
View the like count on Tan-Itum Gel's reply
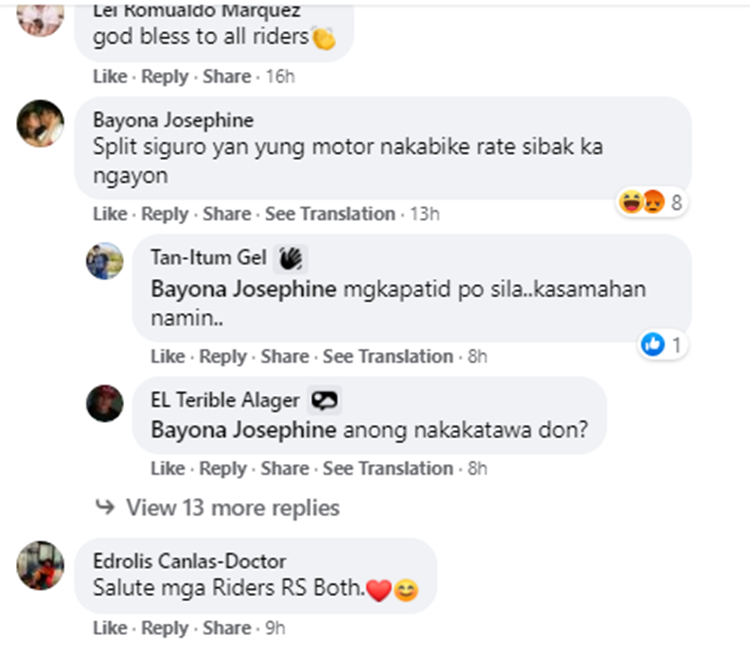click(x=662, y=345)
